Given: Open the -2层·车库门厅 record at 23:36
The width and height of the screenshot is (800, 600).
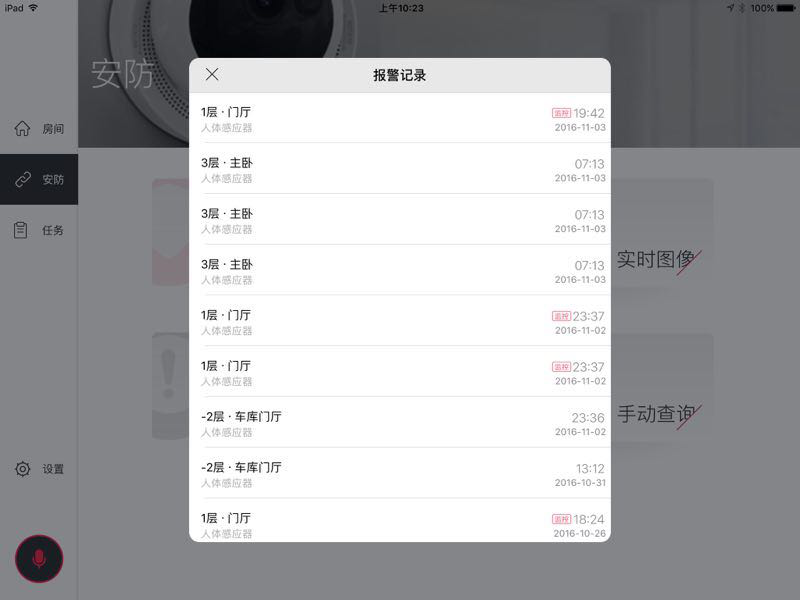Looking at the screenshot, I should 400,423.
